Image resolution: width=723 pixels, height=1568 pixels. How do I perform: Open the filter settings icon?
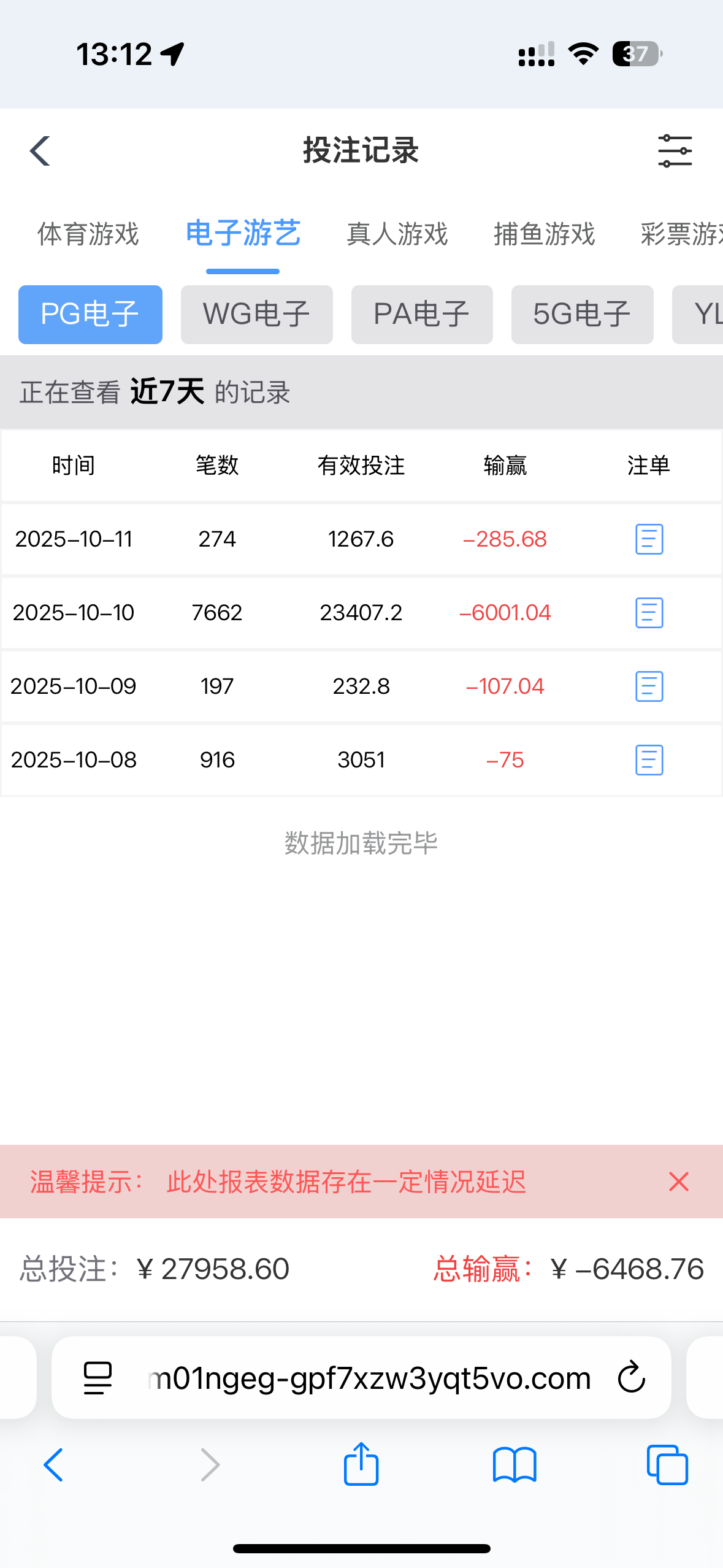pos(675,151)
